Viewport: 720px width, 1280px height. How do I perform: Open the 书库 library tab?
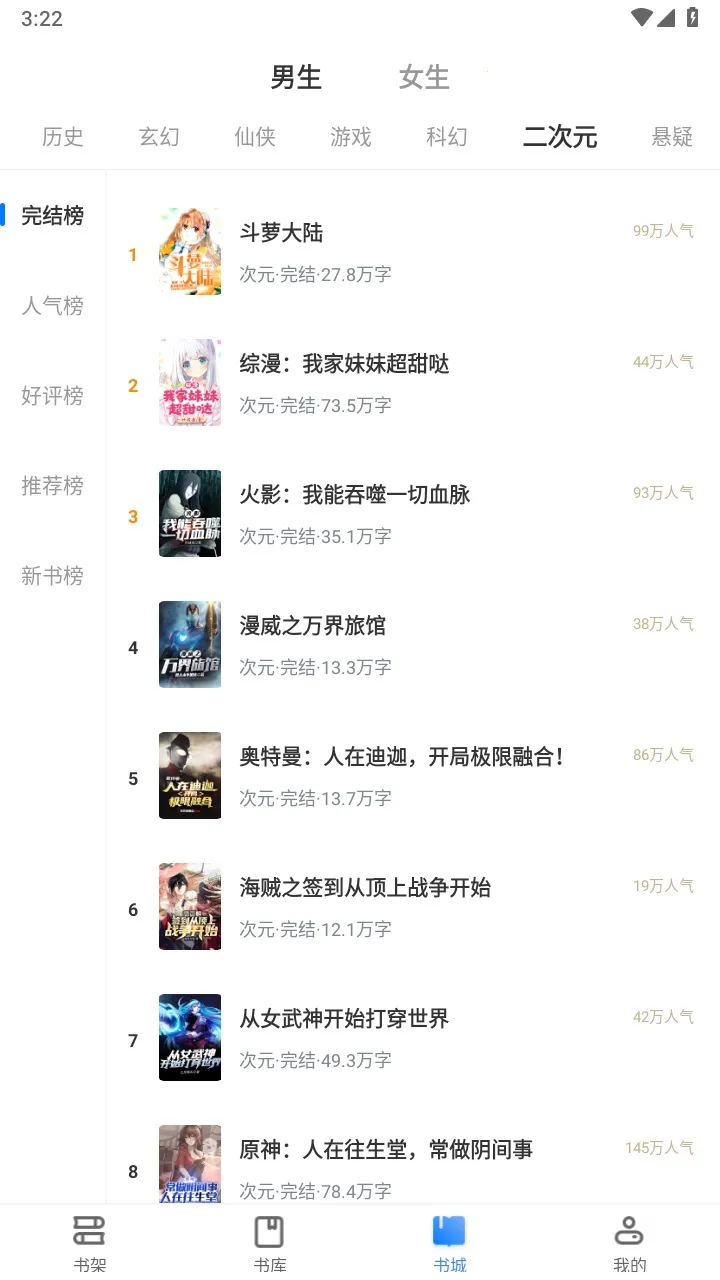(x=270, y=1243)
